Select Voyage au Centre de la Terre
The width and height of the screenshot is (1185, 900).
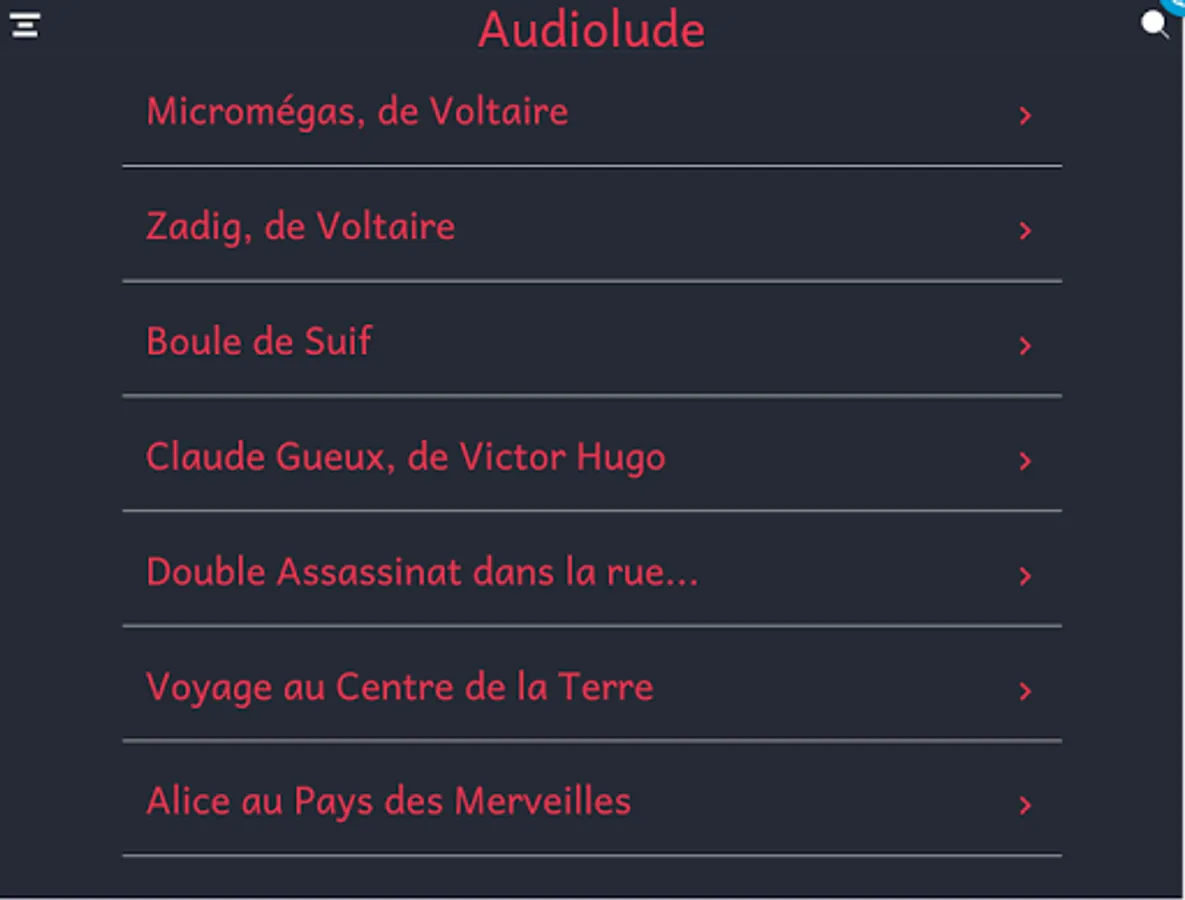[x=590, y=688]
